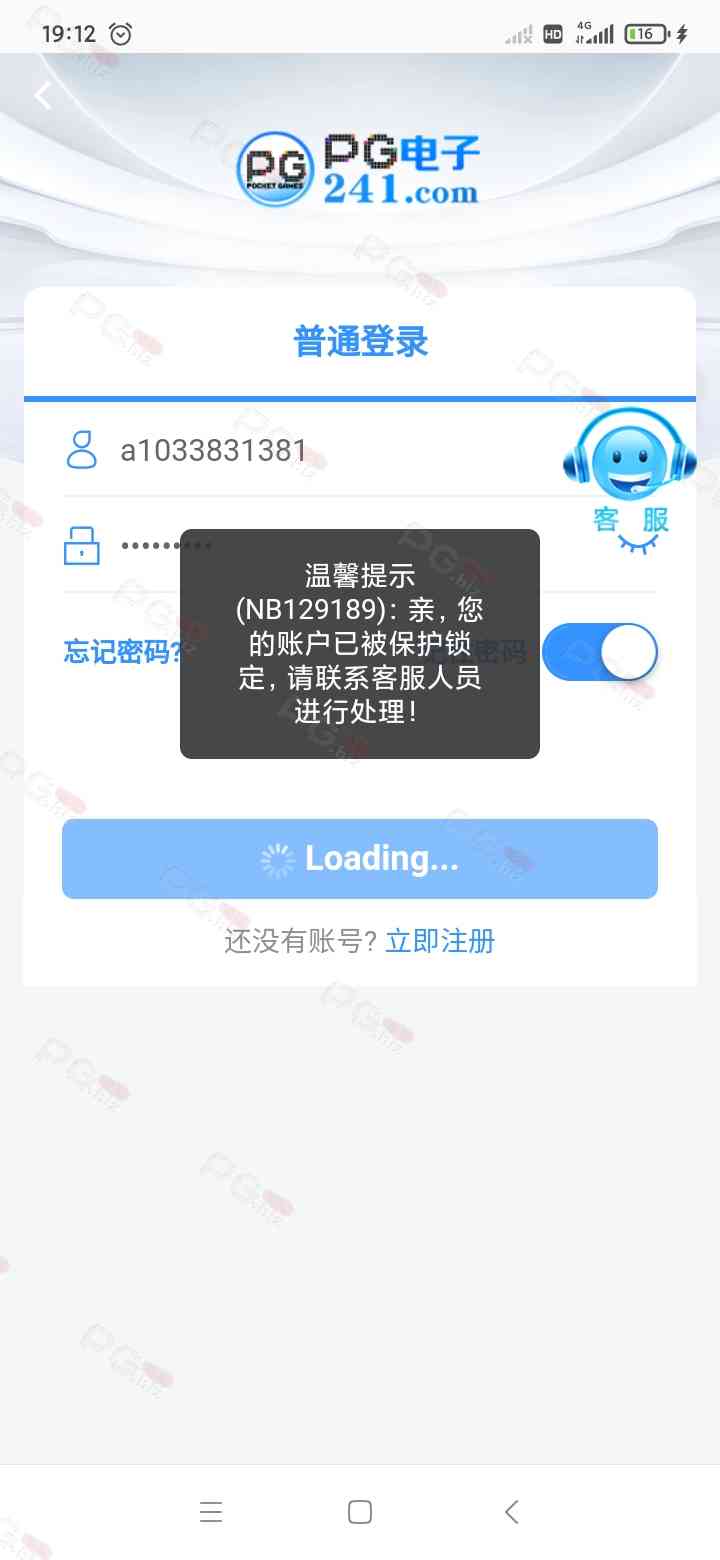This screenshot has height=1560, width=720.
Task: Open 立即注册 to register an account
Action: (x=440, y=941)
